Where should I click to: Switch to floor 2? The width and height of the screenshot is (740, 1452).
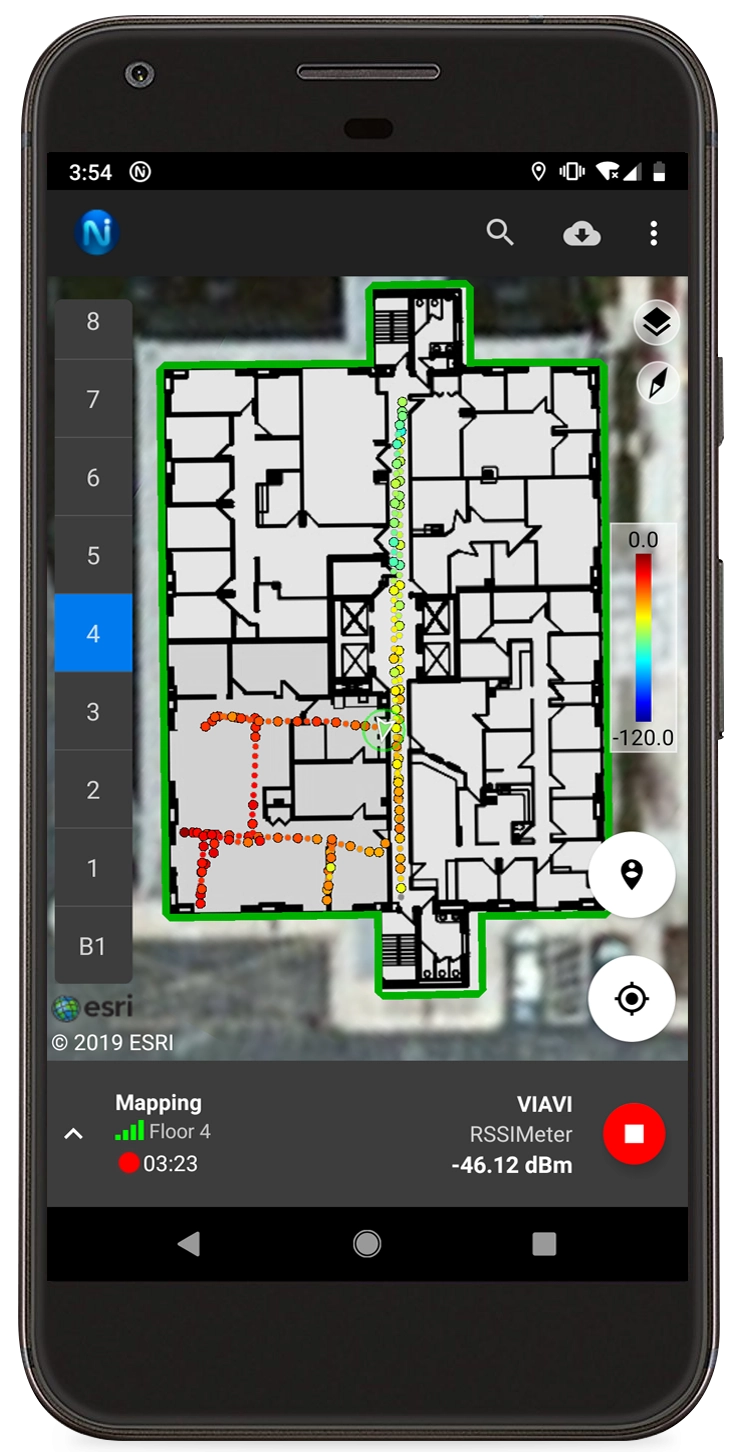[x=93, y=789]
